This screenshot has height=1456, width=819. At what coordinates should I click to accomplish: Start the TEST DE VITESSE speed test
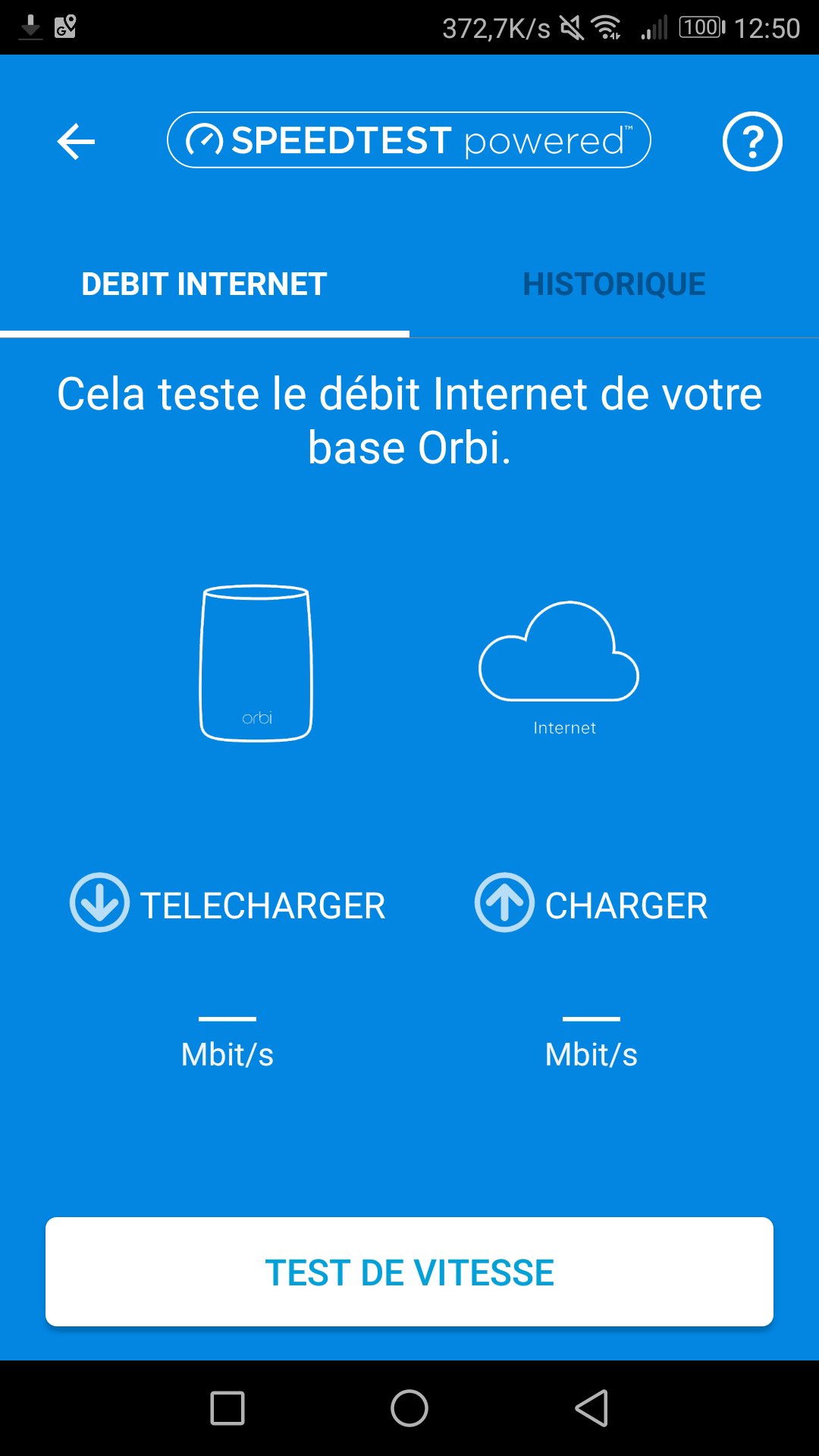pos(409,1272)
